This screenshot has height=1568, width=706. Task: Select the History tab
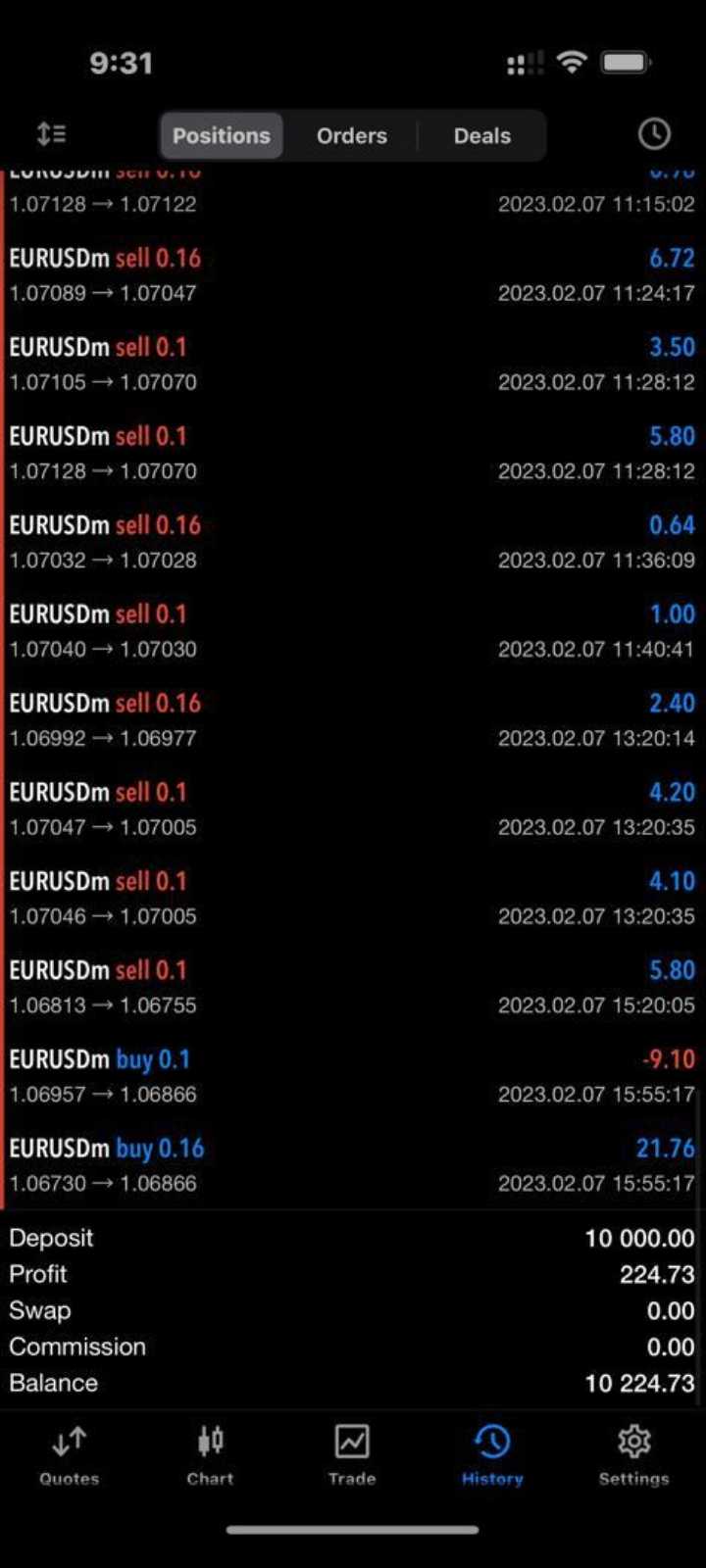492,1455
